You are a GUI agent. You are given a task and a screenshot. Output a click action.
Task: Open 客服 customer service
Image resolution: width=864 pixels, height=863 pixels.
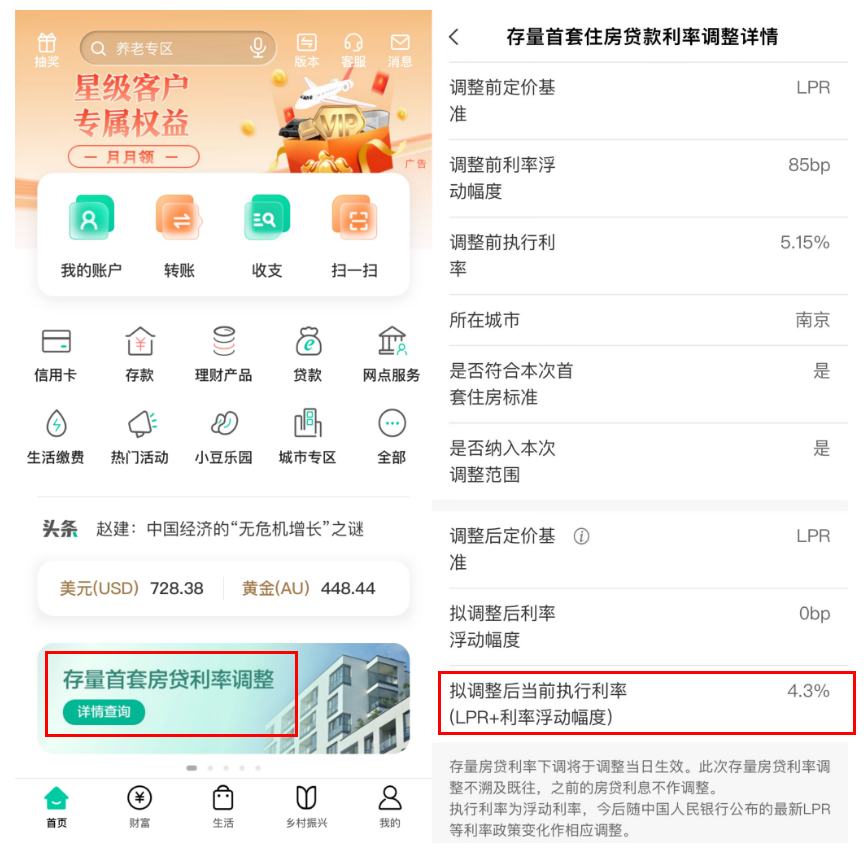(x=353, y=49)
